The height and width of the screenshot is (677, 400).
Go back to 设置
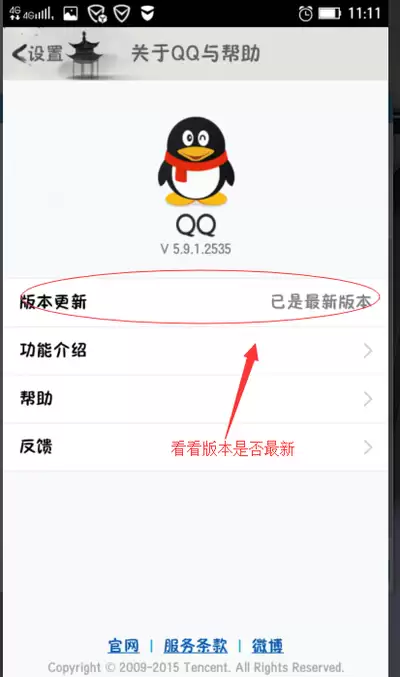pos(38,54)
